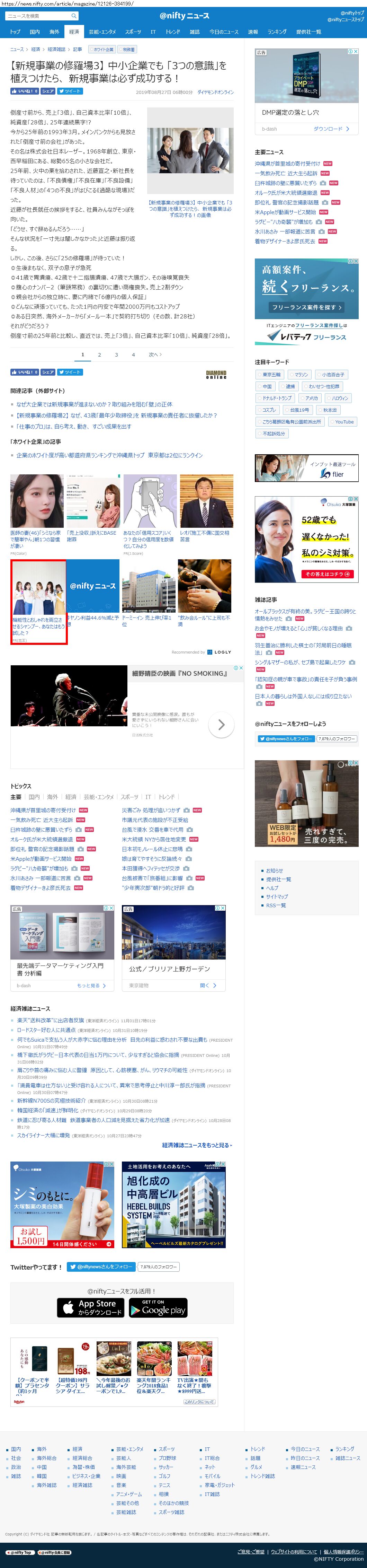
Task: Open the RSS一覧 sidebar link
Action: pos(276,905)
